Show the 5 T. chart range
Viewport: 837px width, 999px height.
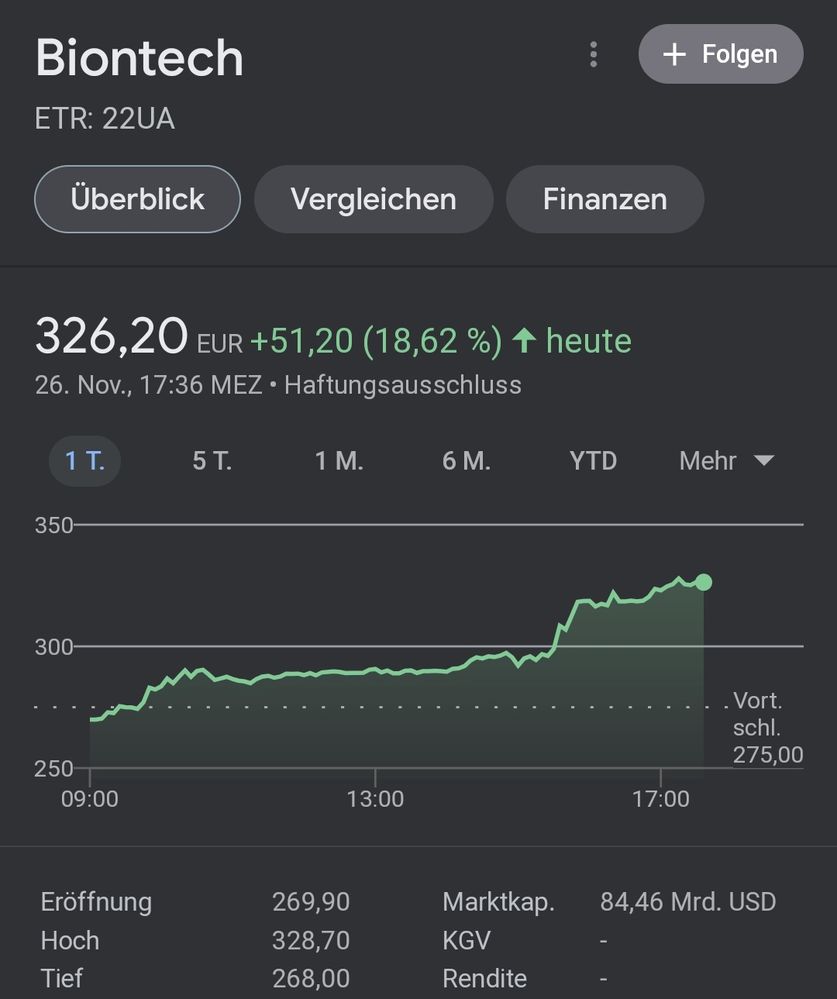coord(212,461)
